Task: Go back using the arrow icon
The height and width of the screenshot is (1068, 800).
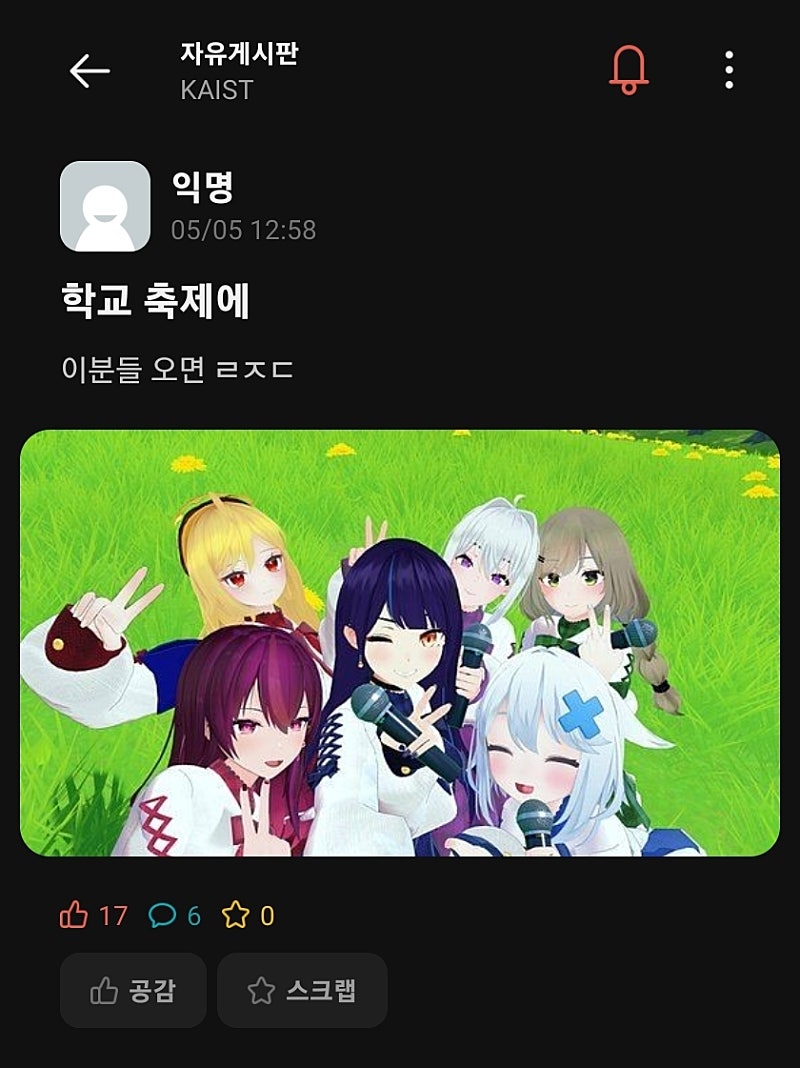Action: coord(89,71)
